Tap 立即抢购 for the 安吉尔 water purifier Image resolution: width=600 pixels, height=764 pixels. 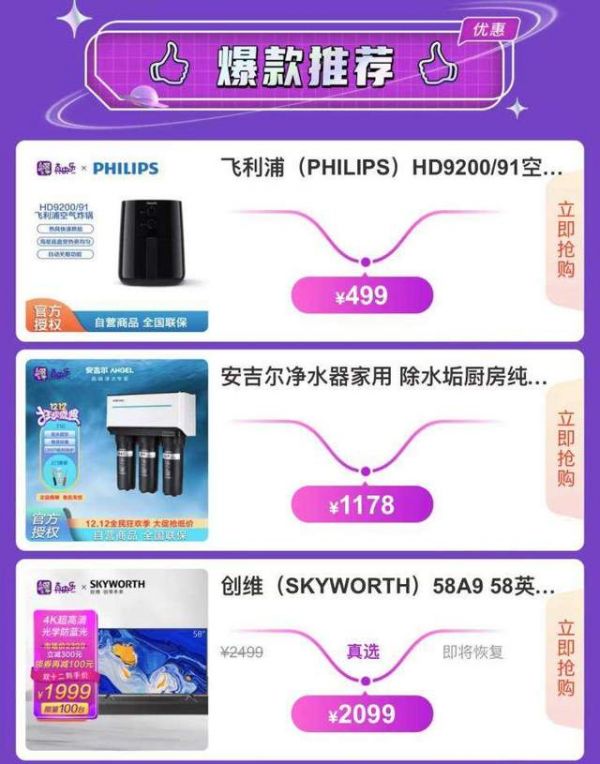[567, 448]
